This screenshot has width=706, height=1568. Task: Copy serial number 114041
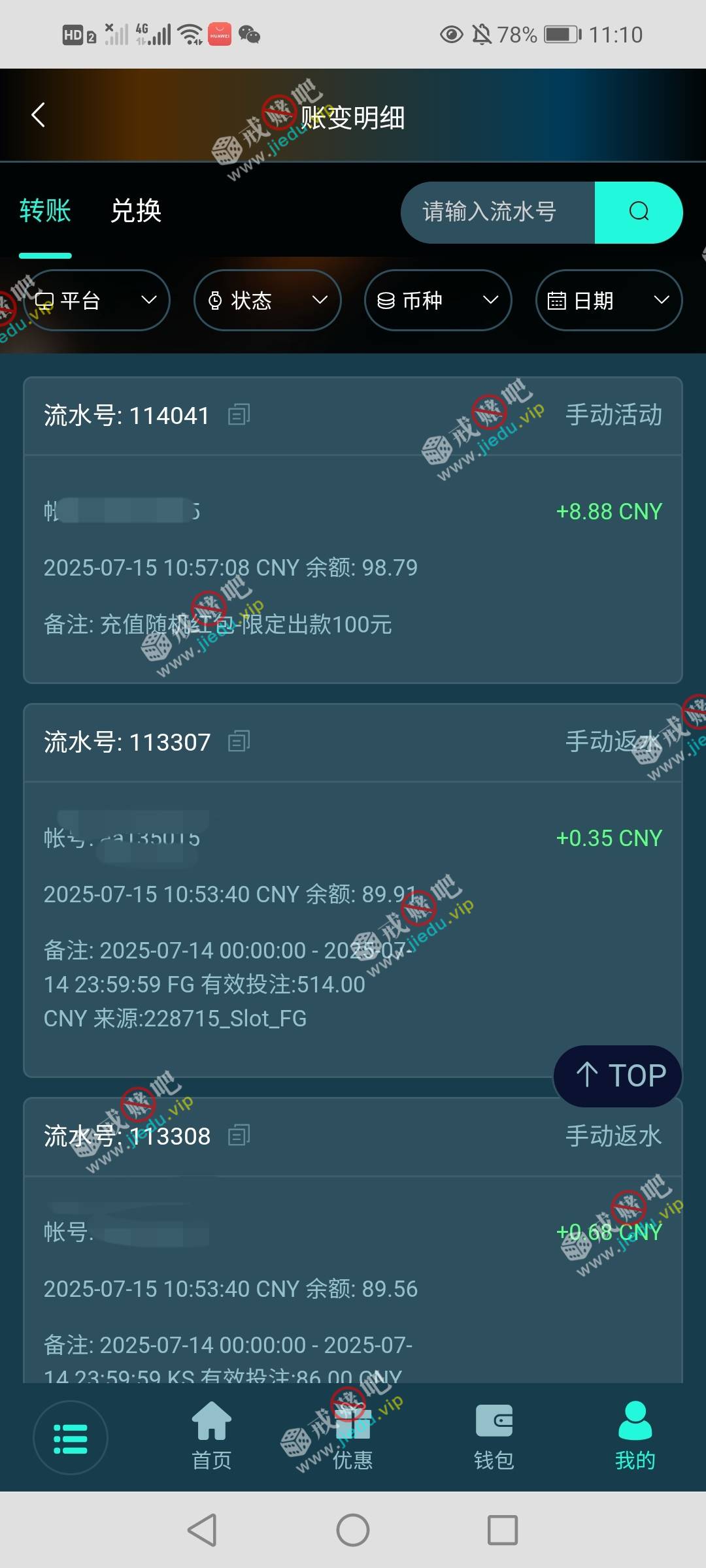pos(239,415)
